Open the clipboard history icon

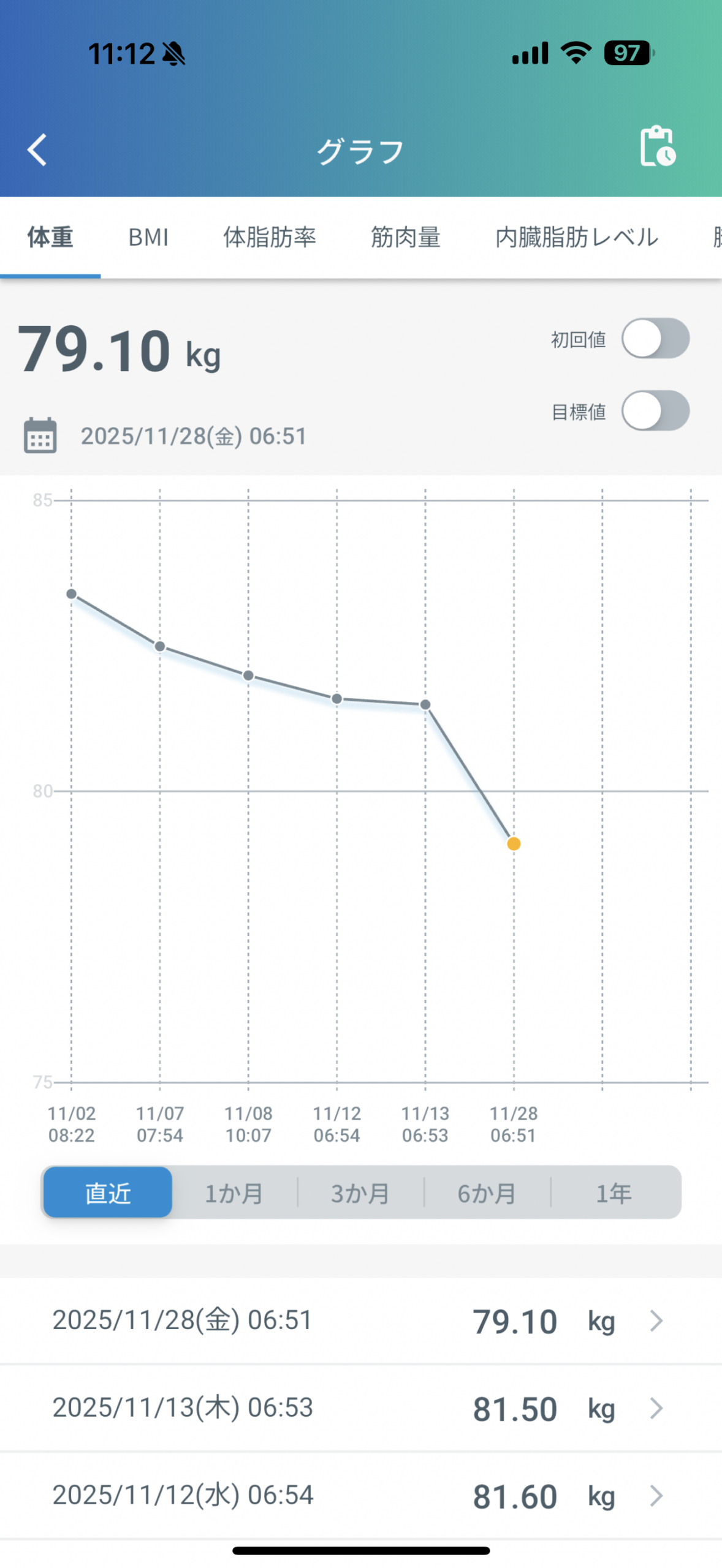[657, 147]
